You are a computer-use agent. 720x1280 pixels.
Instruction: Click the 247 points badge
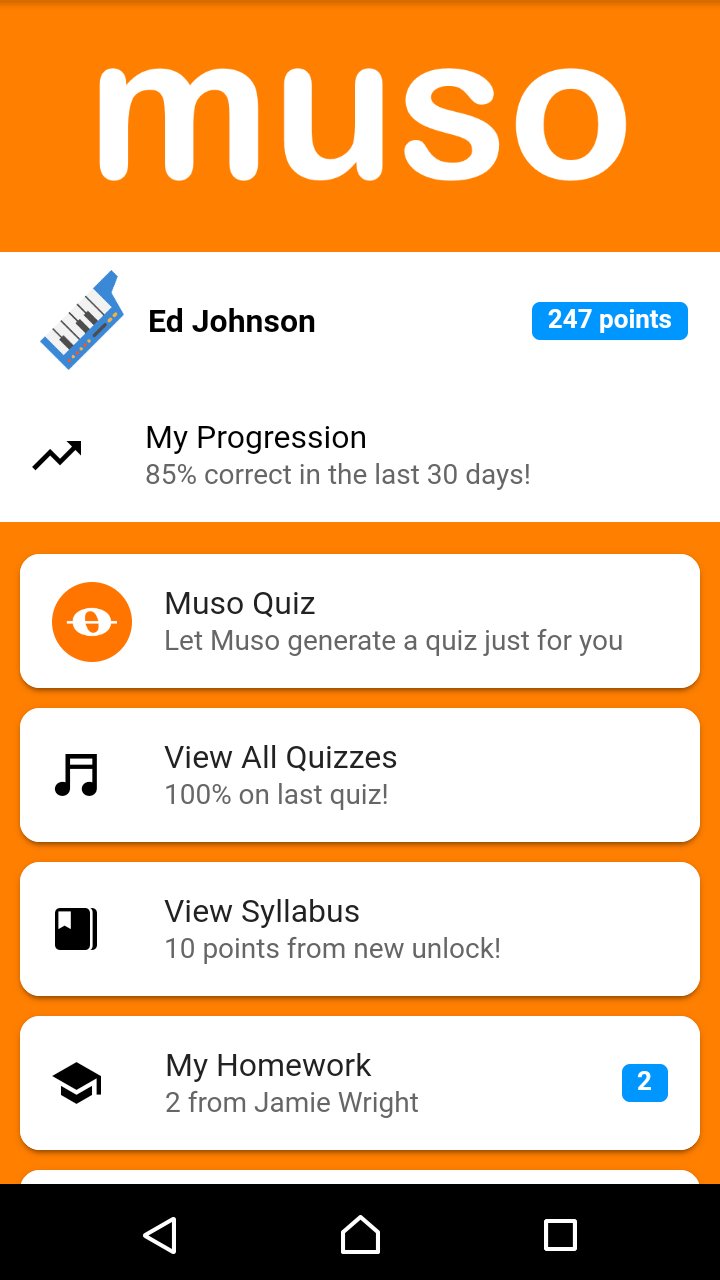(x=609, y=320)
